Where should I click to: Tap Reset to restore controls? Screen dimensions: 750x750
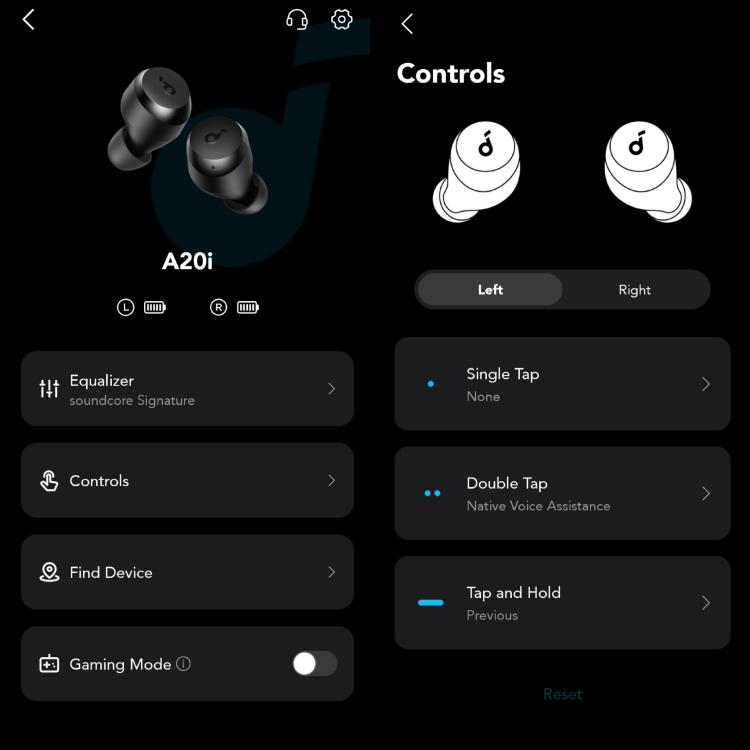click(x=562, y=694)
